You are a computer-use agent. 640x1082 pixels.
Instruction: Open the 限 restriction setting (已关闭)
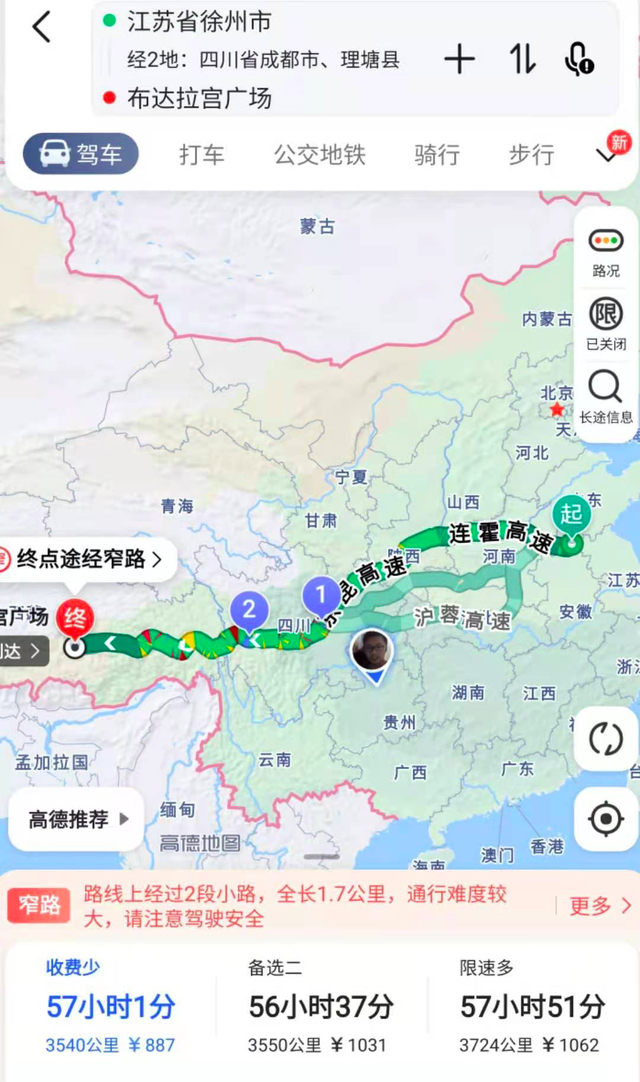coord(606,324)
